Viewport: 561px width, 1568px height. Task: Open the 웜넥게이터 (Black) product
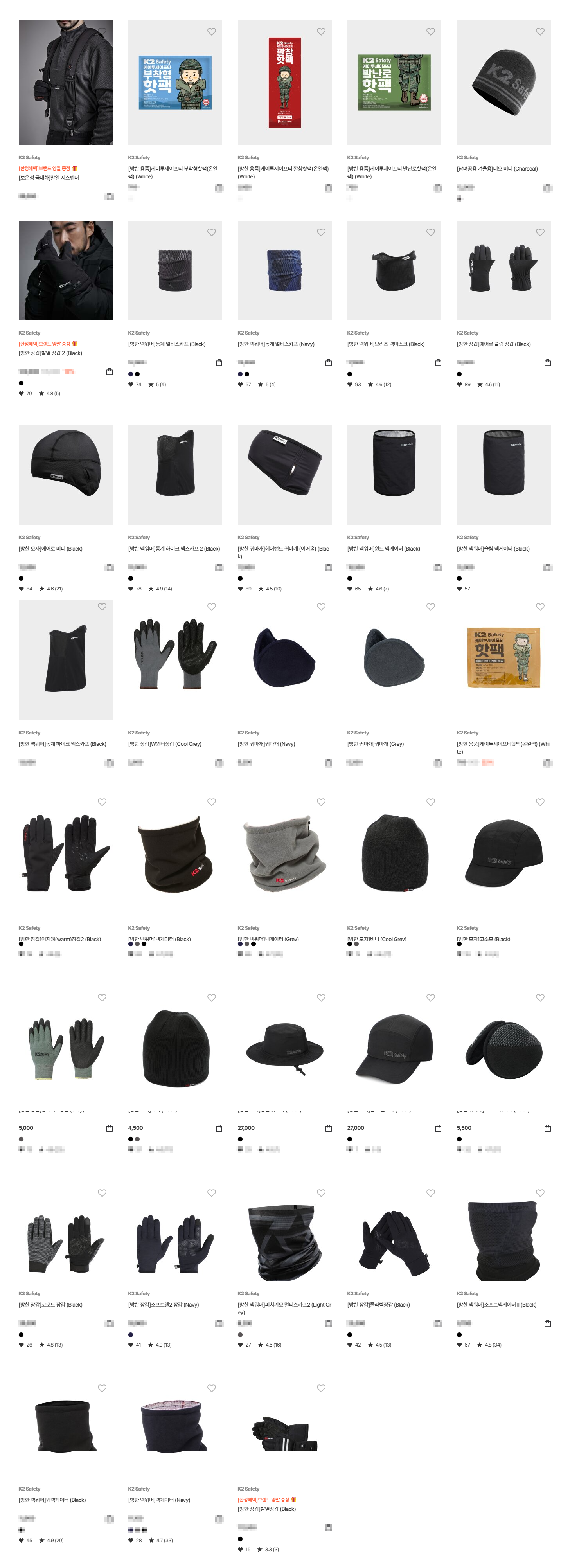pos(65,1437)
